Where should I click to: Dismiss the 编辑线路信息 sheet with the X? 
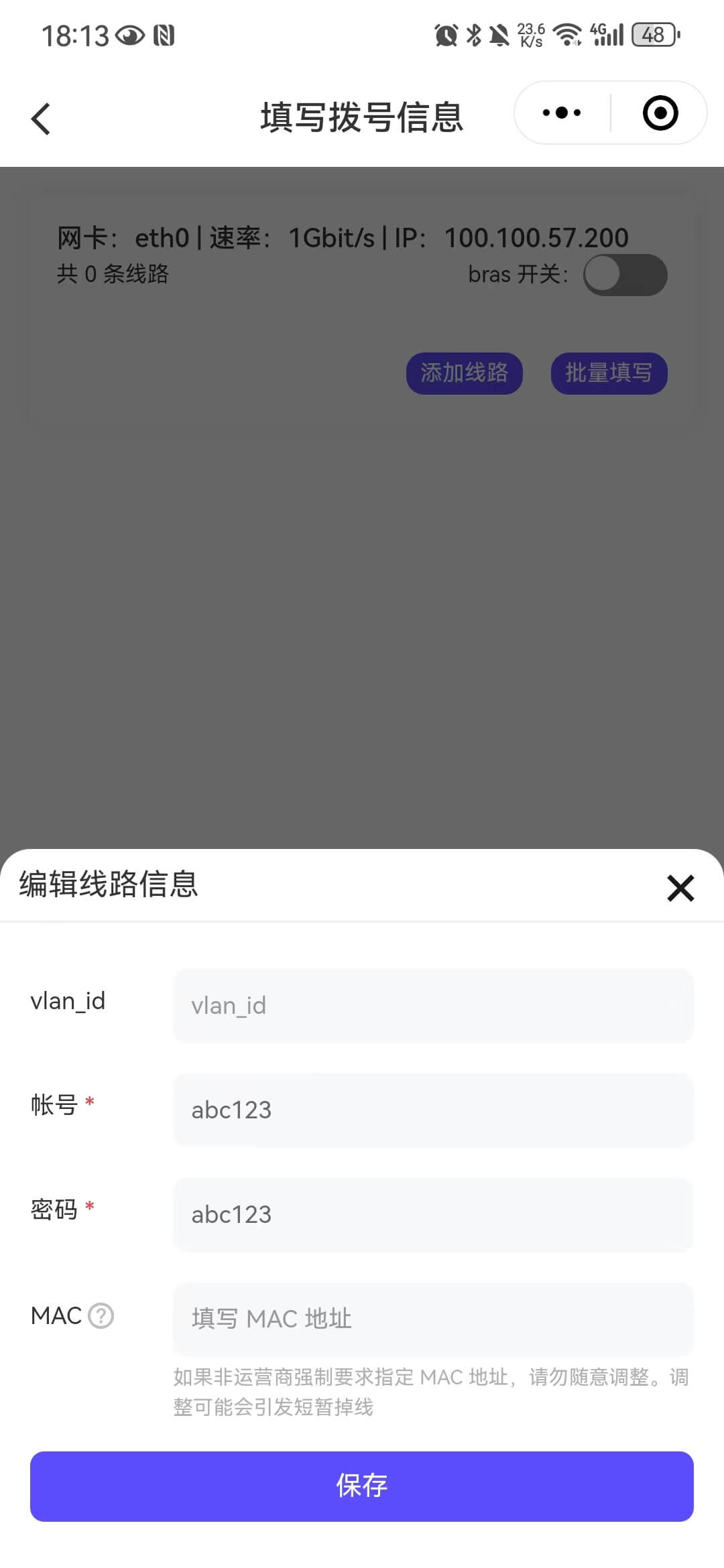pyautogui.click(x=680, y=887)
